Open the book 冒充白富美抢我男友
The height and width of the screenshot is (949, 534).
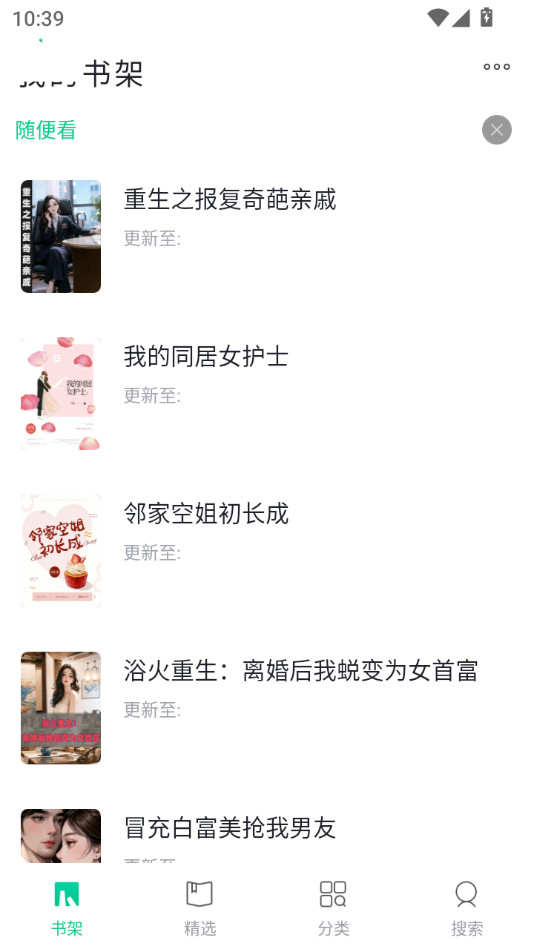[267, 835]
